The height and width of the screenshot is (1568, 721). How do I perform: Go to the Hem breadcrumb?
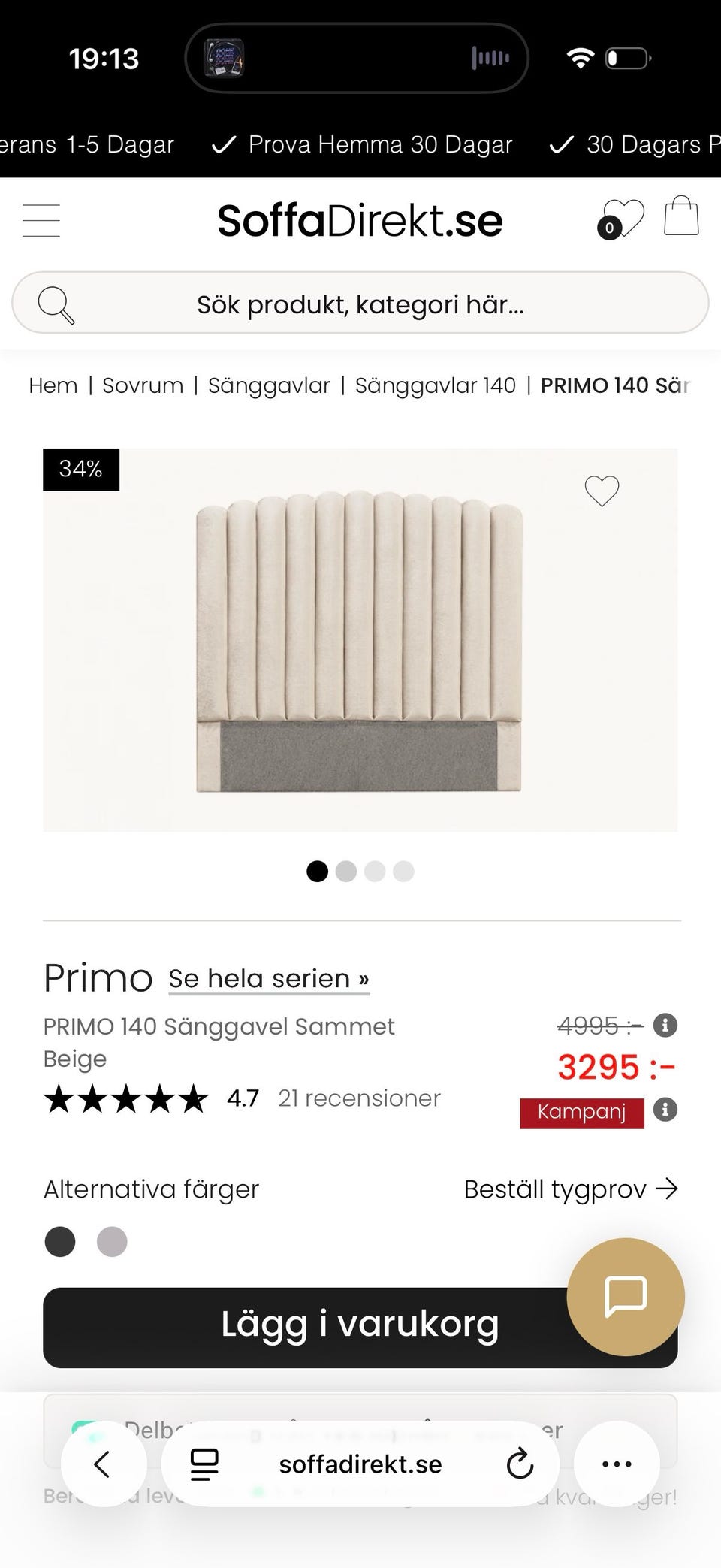(53, 385)
